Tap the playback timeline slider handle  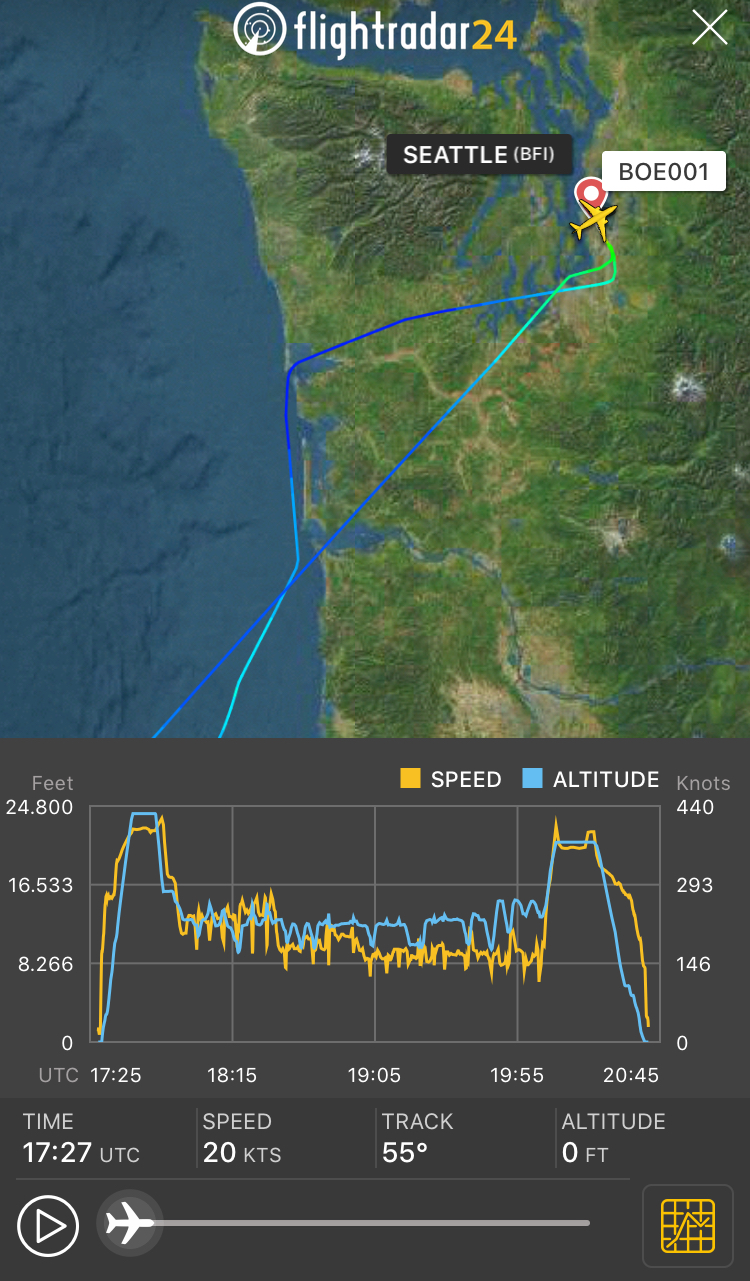[129, 1223]
